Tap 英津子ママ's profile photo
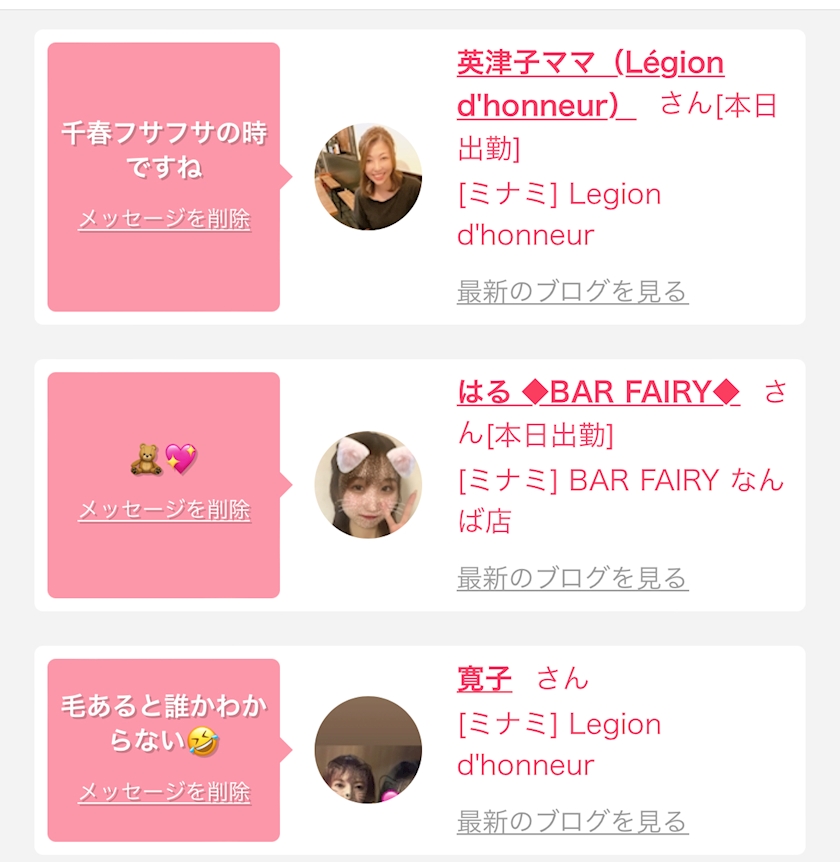Viewport: 840px width, 862px height. click(x=368, y=177)
